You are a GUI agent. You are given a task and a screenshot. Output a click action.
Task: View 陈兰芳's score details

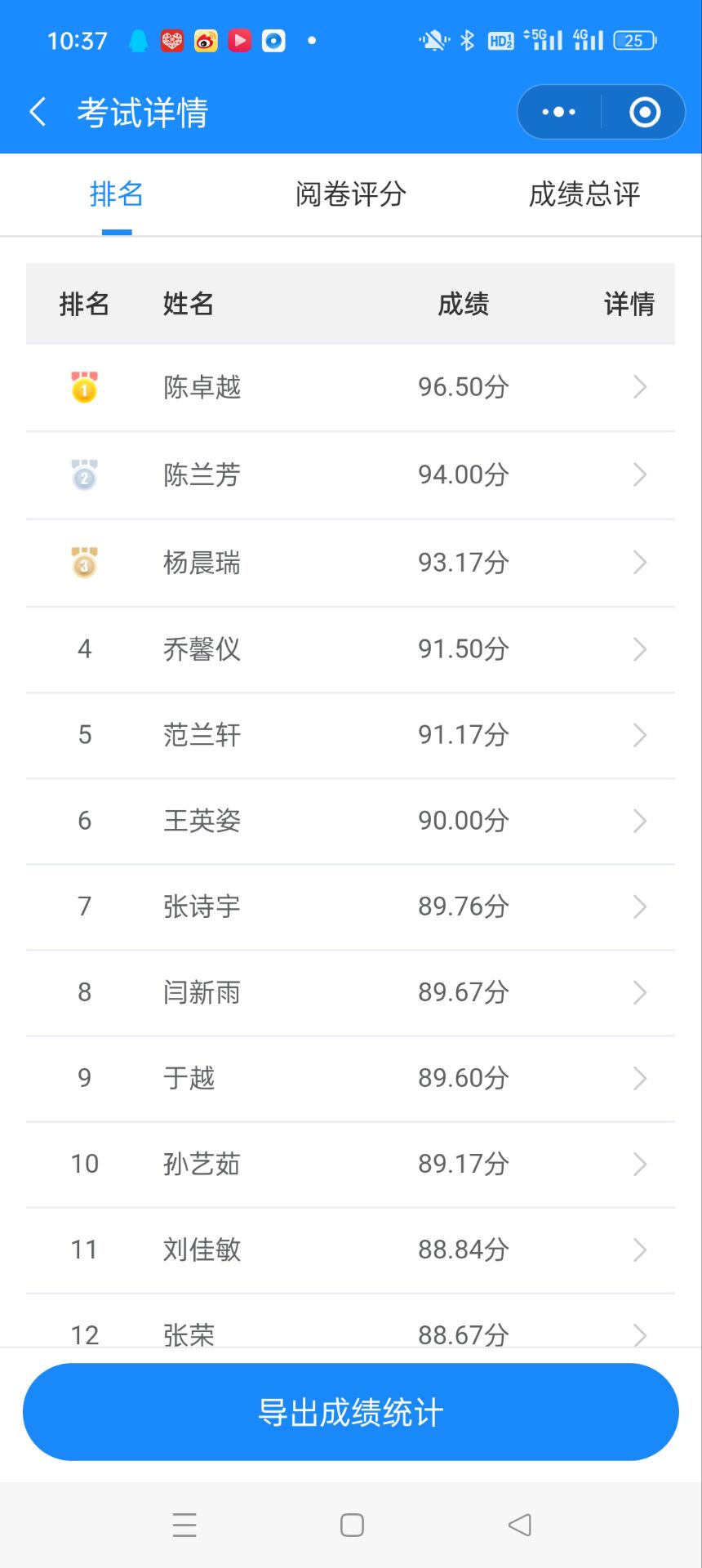[x=639, y=474]
